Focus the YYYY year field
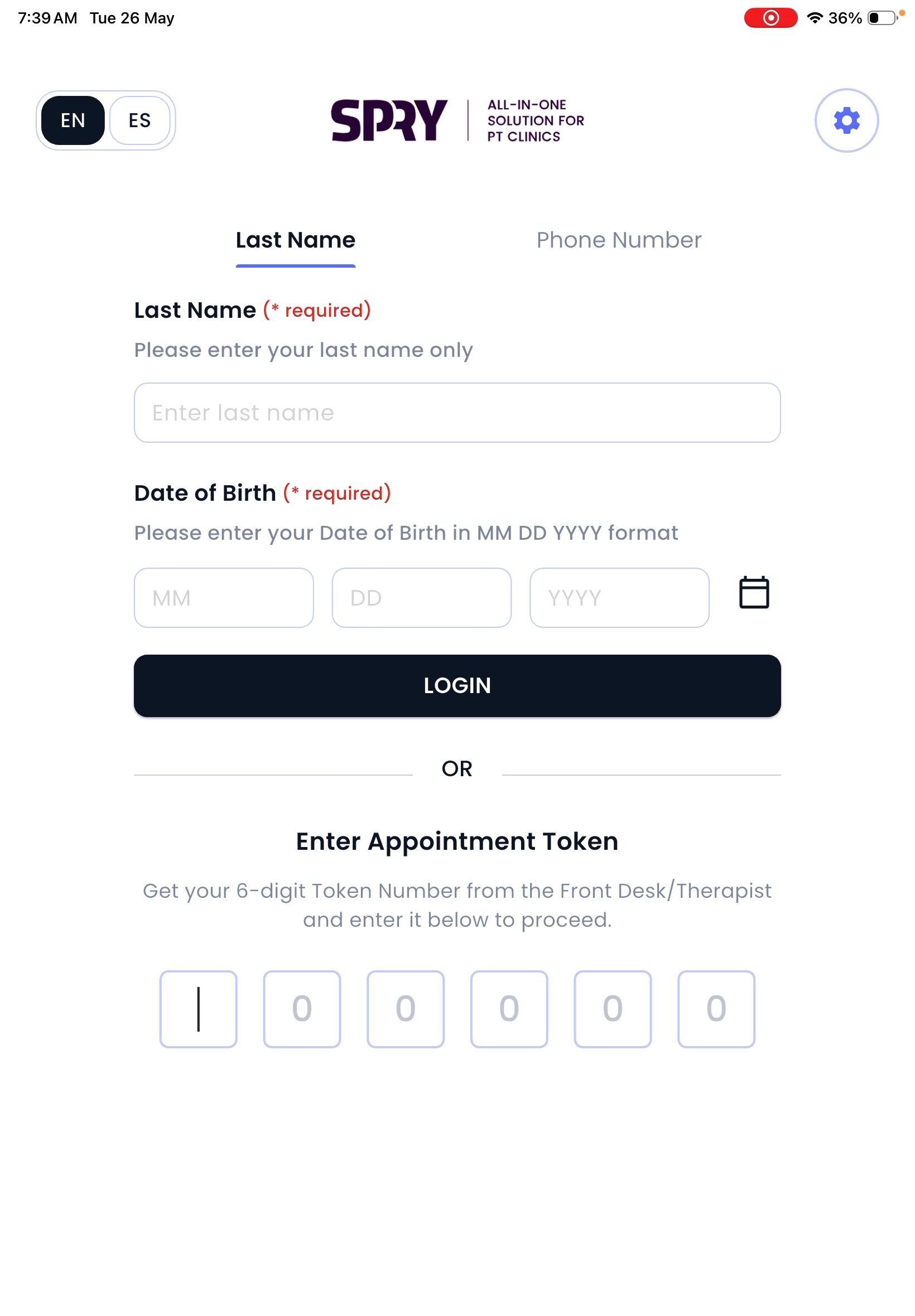Viewport: 915px width, 1316px height. pyautogui.click(x=619, y=598)
